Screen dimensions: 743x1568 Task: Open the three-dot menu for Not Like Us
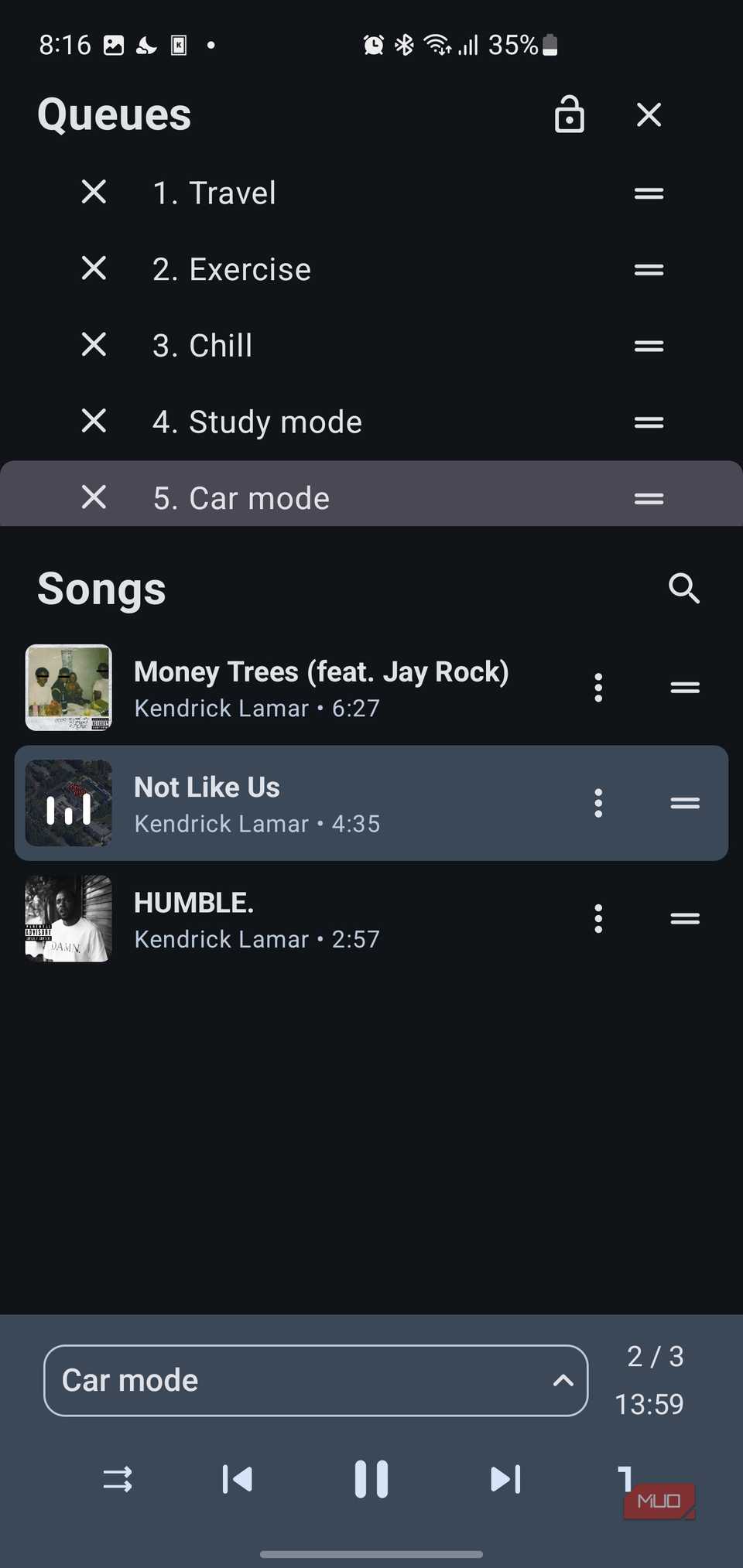coord(598,804)
